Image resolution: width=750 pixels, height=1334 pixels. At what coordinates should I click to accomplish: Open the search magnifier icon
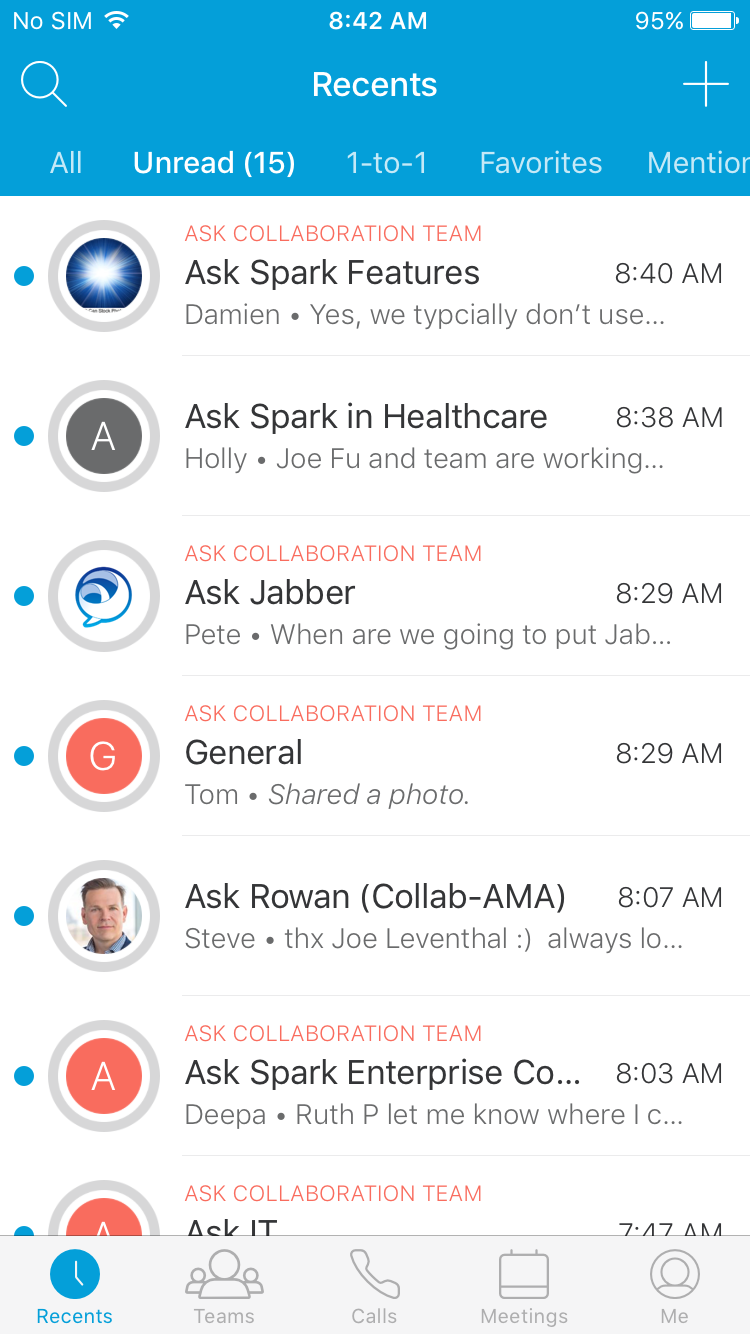coord(43,85)
